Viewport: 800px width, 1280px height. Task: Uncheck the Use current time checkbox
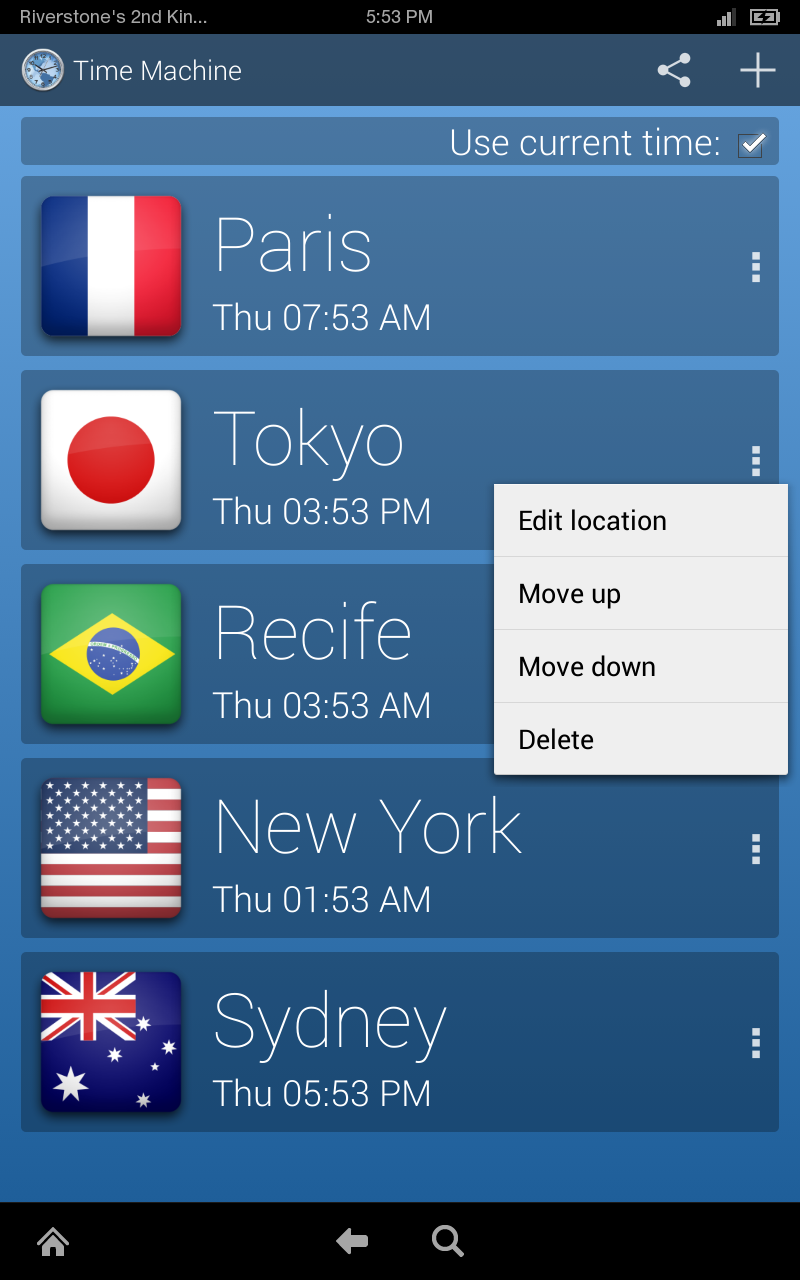pyautogui.click(x=750, y=143)
